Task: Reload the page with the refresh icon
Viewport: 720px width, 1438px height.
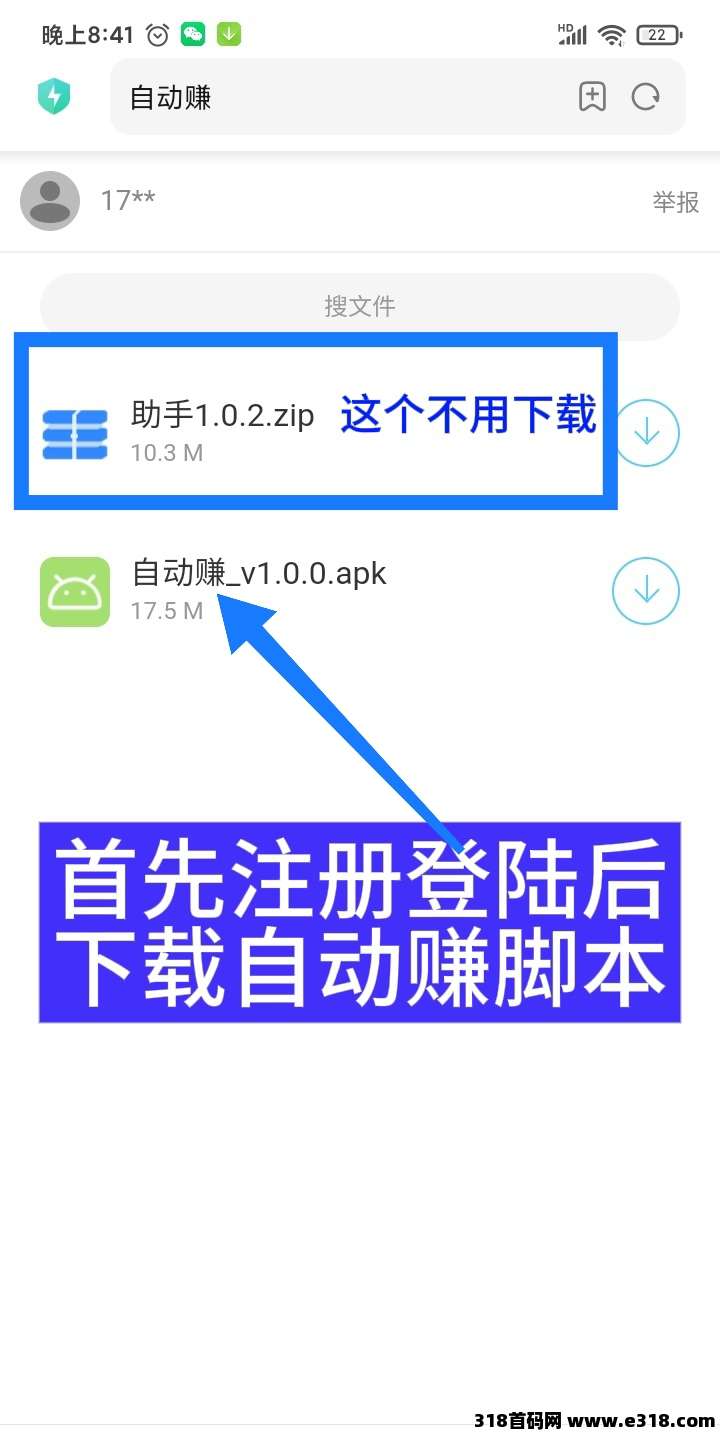Action: [646, 97]
